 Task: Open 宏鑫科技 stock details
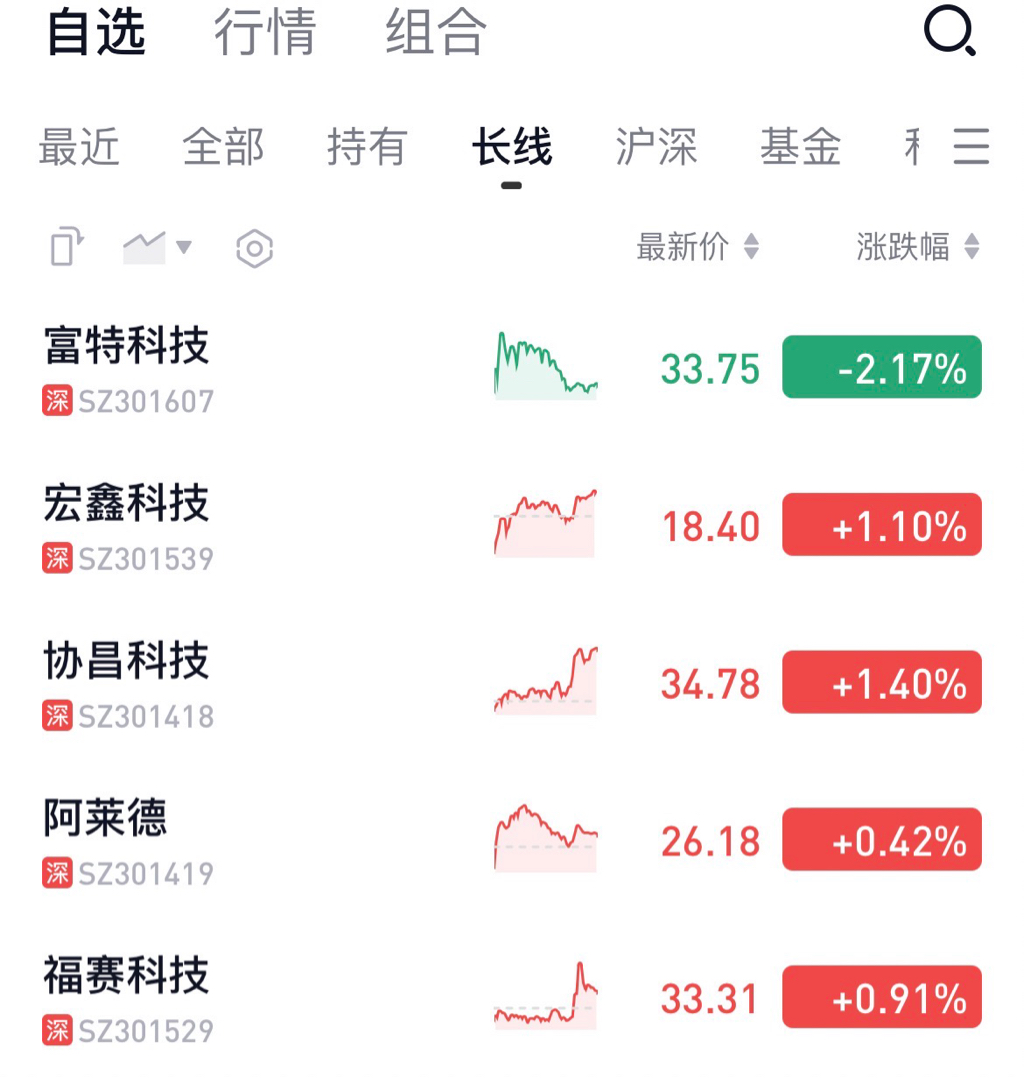[x=128, y=525]
